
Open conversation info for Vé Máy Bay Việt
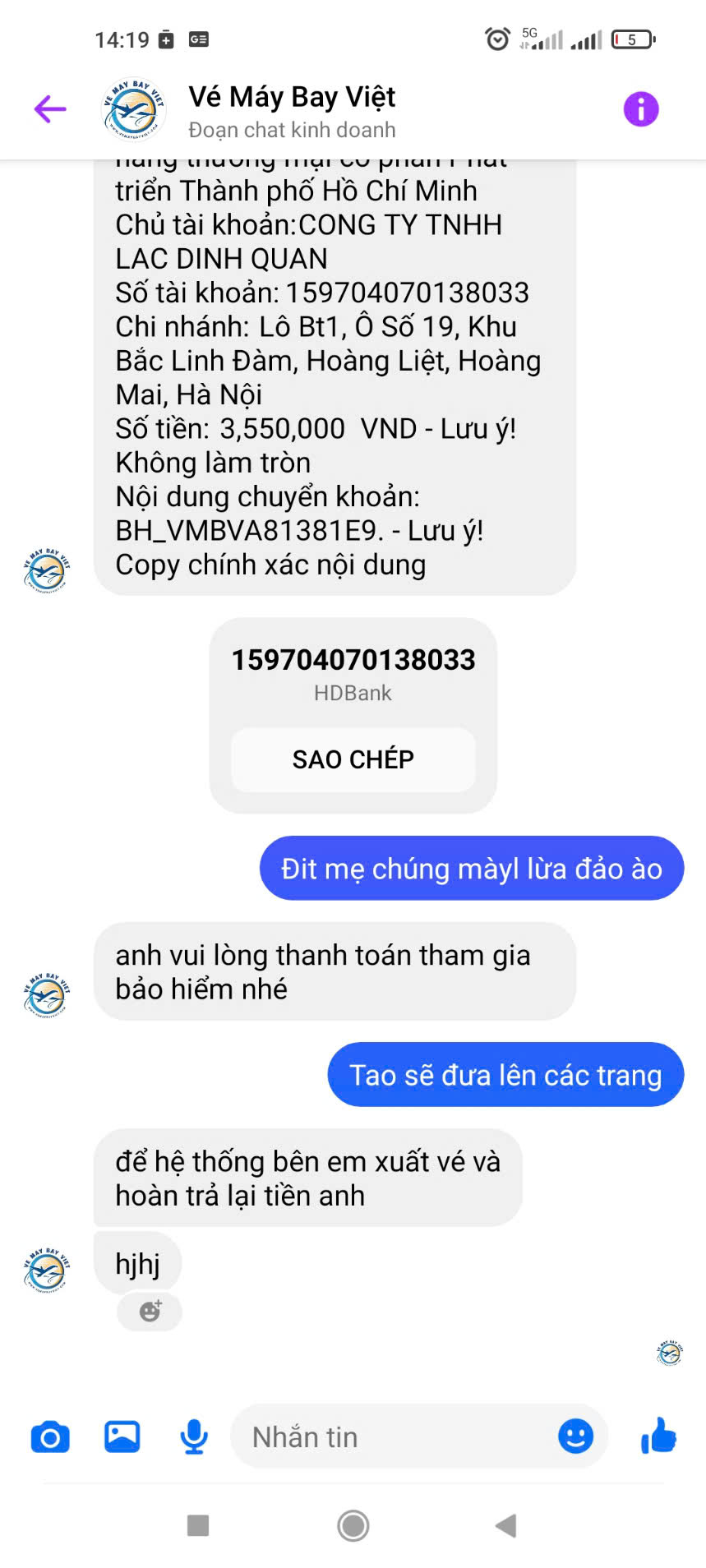[640, 108]
